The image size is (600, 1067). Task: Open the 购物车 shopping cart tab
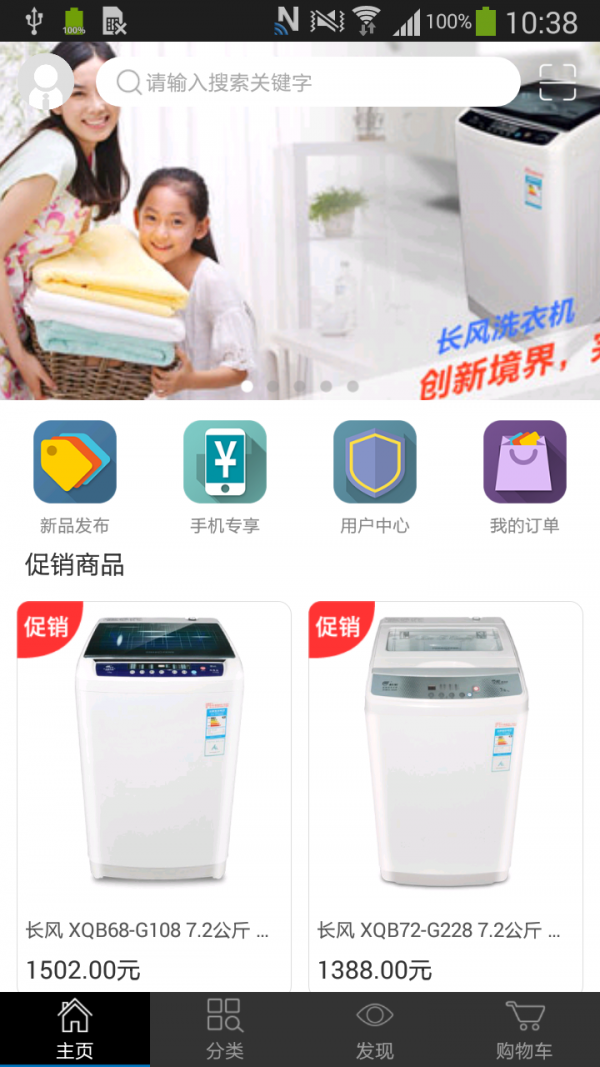(x=524, y=1029)
